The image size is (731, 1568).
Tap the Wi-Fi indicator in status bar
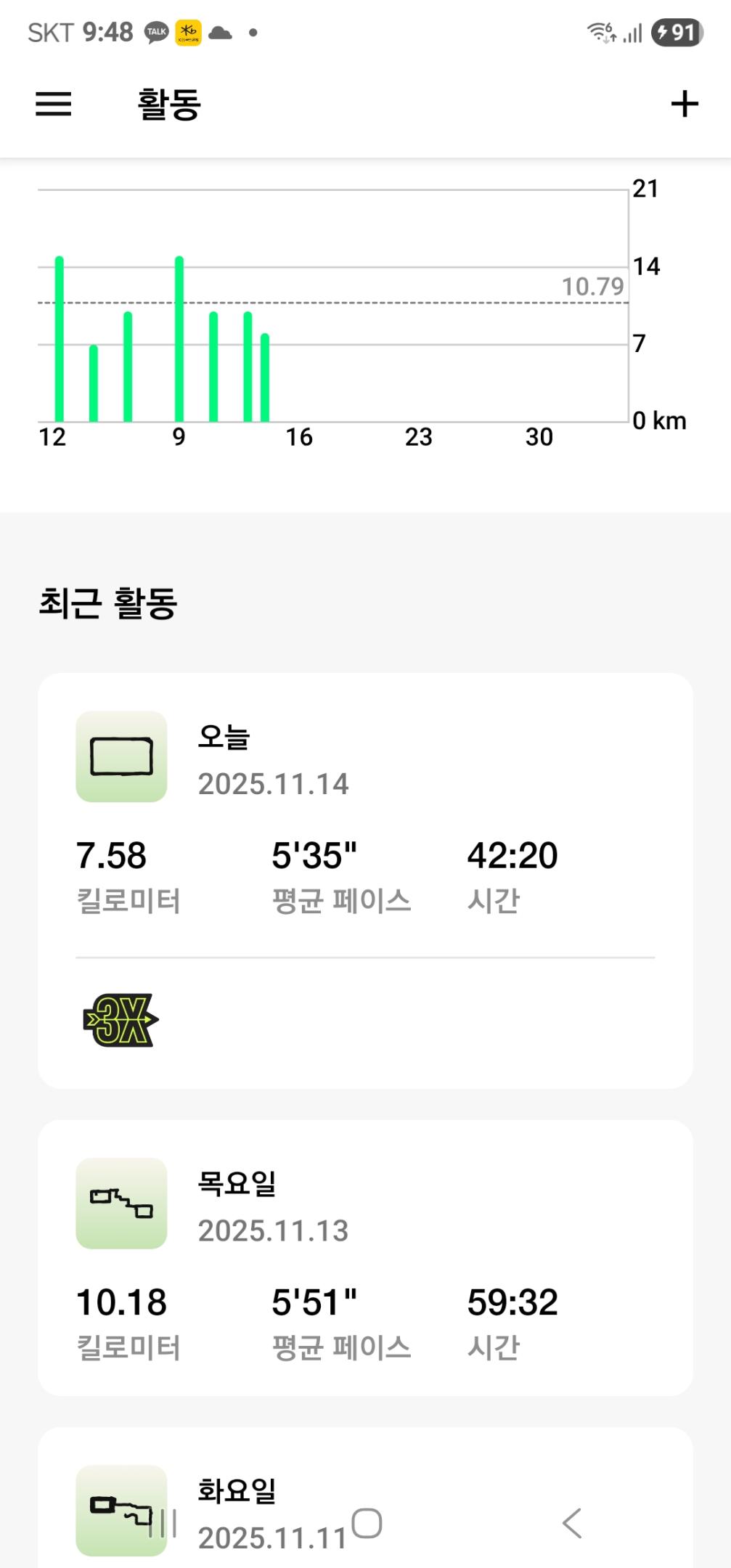(x=600, y=32)
